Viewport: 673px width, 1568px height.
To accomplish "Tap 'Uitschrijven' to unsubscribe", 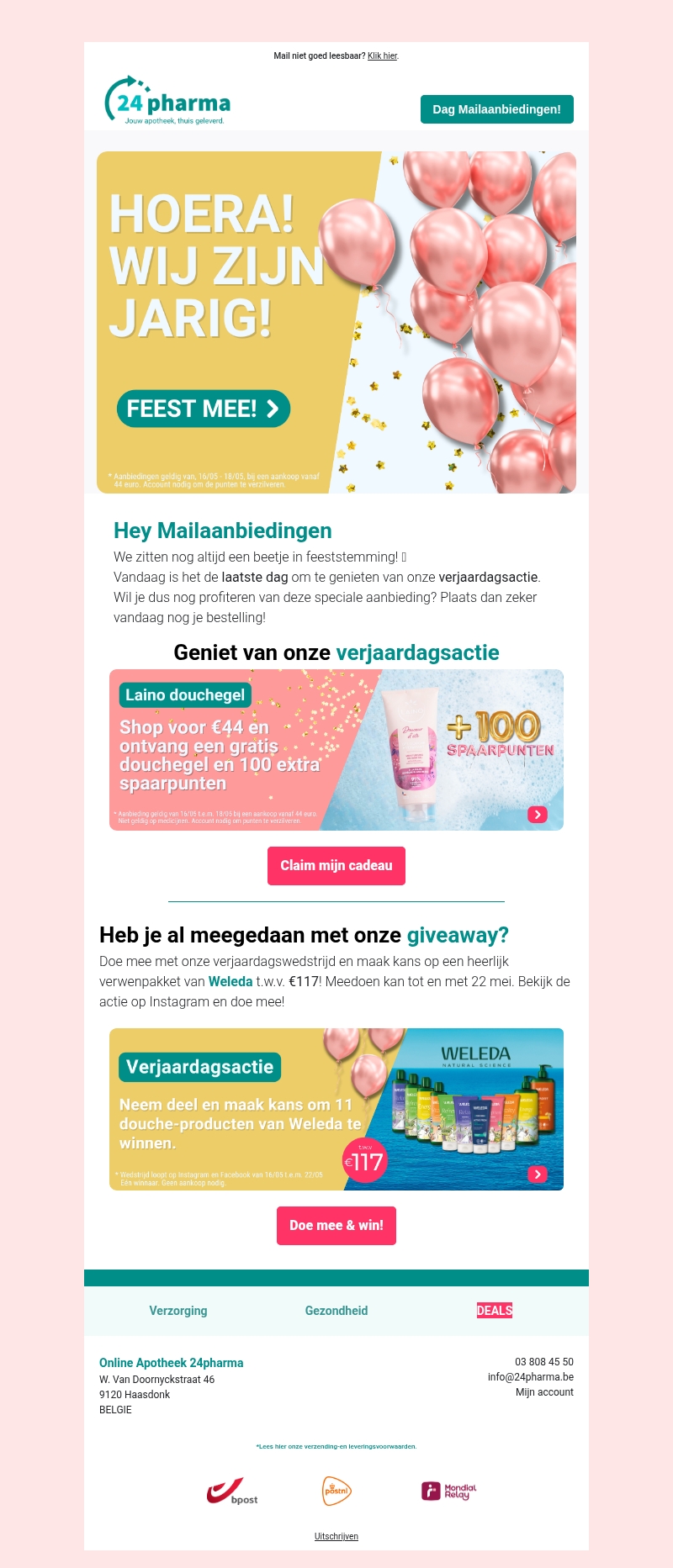I will 336,1536.
